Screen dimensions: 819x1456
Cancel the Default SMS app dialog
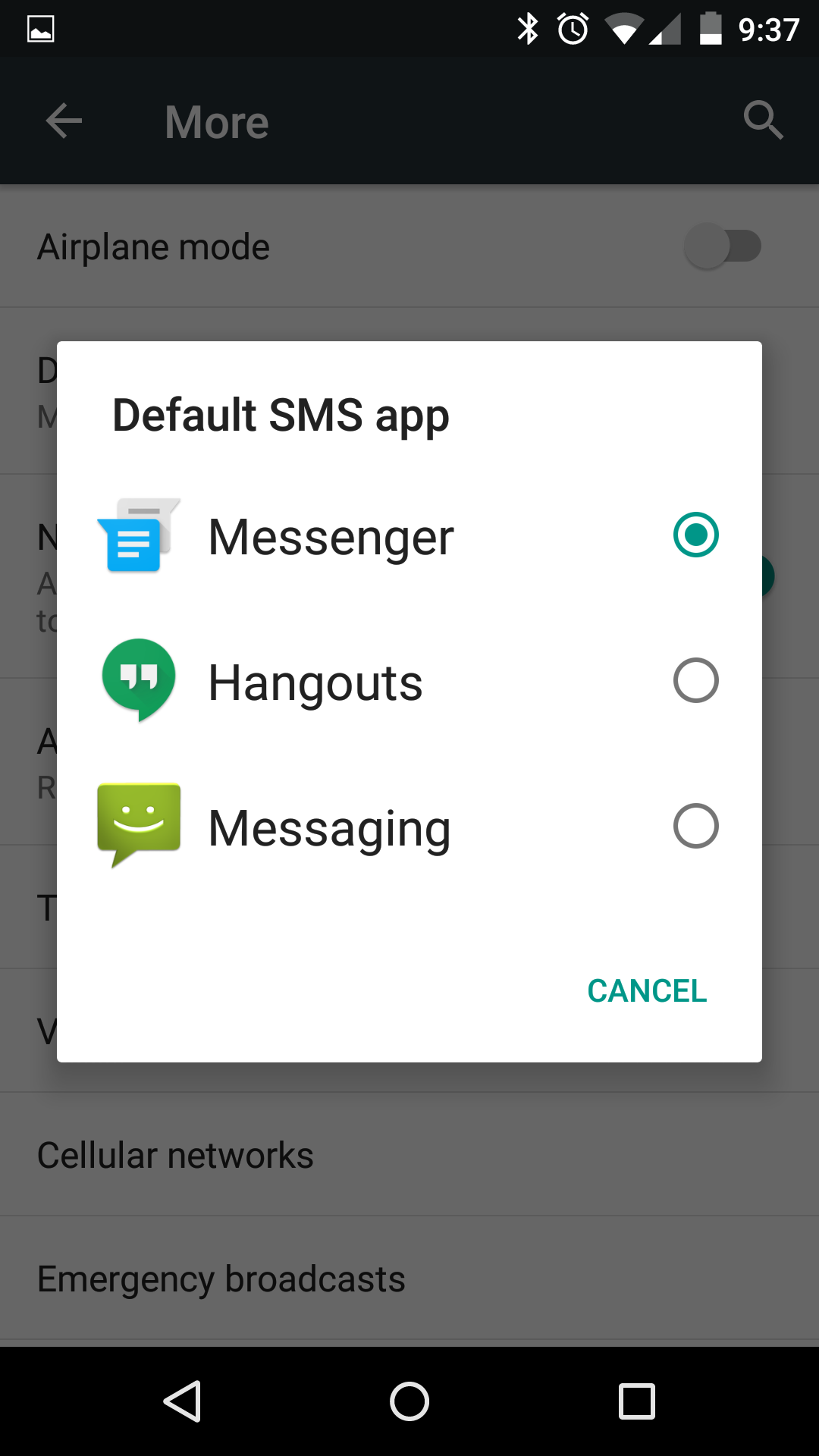pyautogui.click(x=646, y=990)
